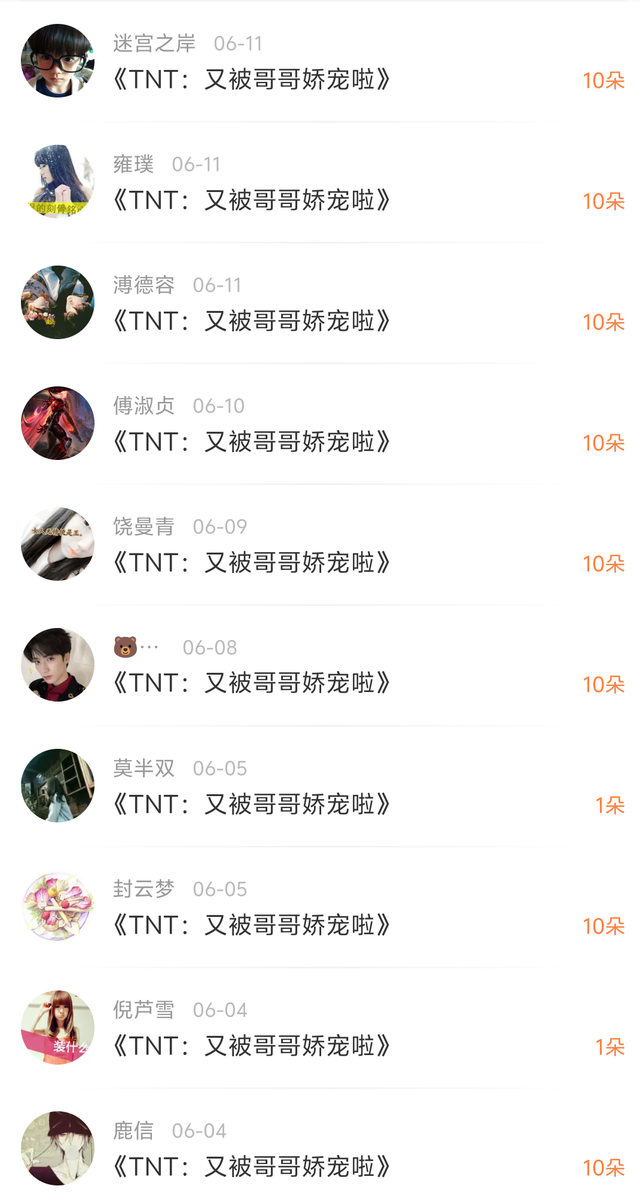Open 溥德容's entry dated 06-11

(x=320, y=303)
